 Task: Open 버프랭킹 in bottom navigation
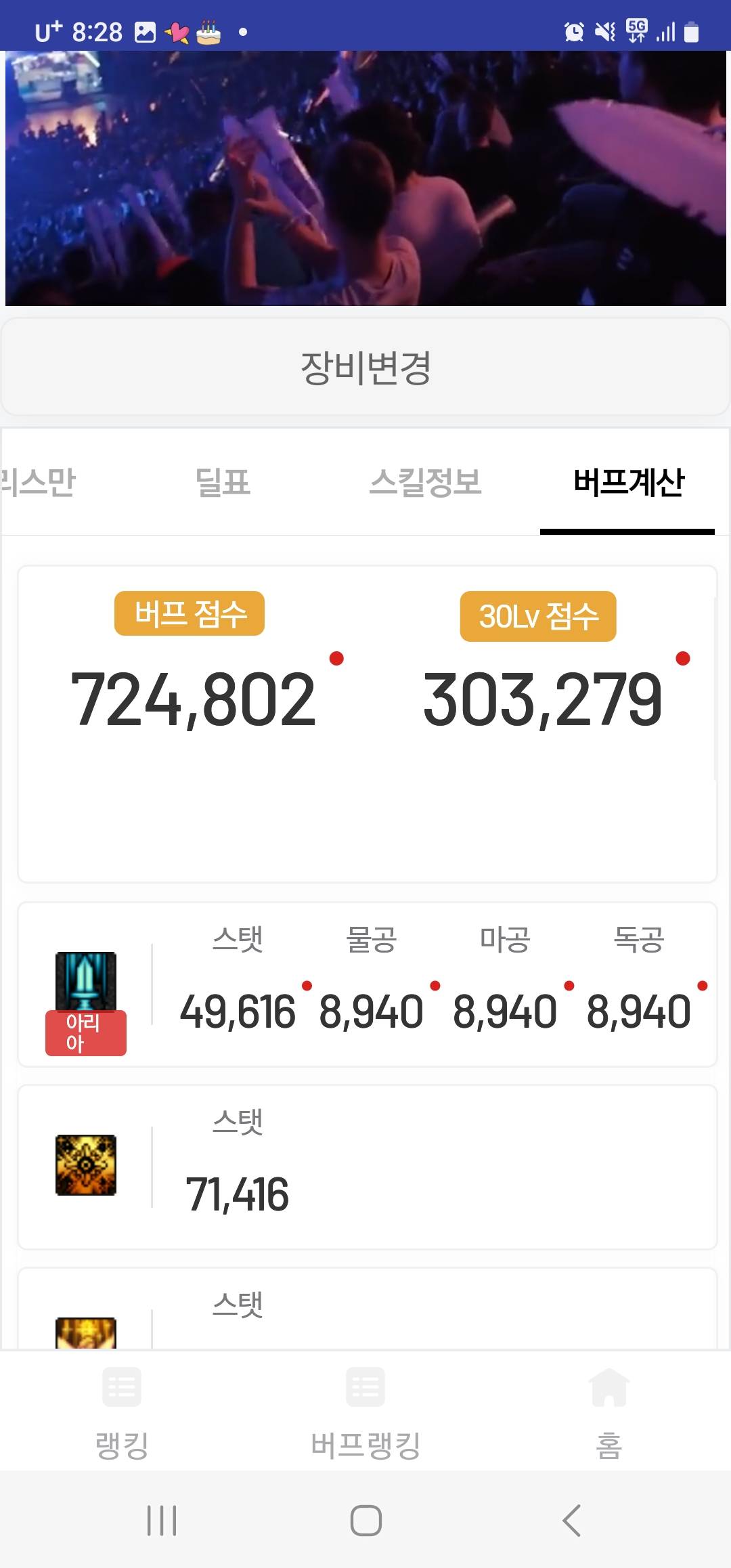pos(365,1412)
